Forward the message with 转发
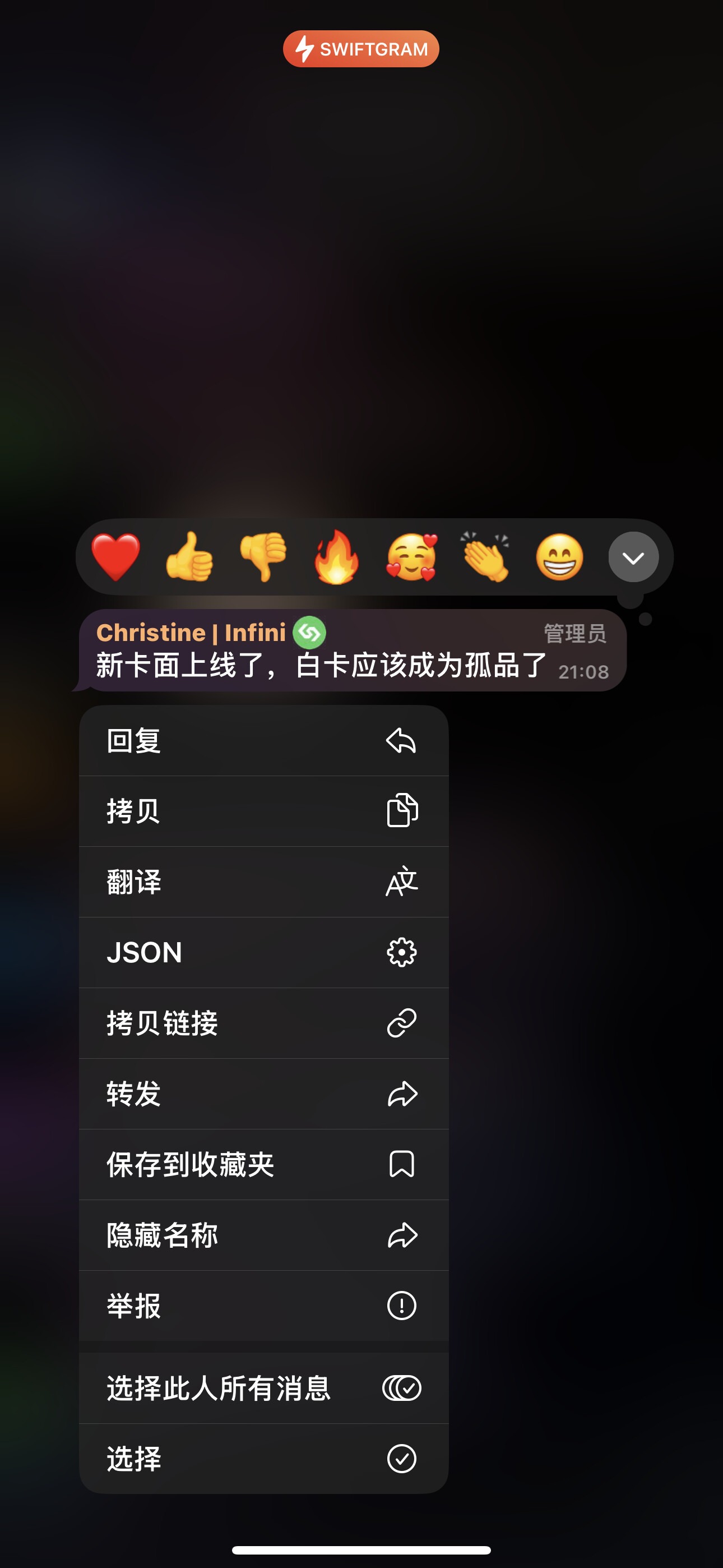 coord(263,1093)
